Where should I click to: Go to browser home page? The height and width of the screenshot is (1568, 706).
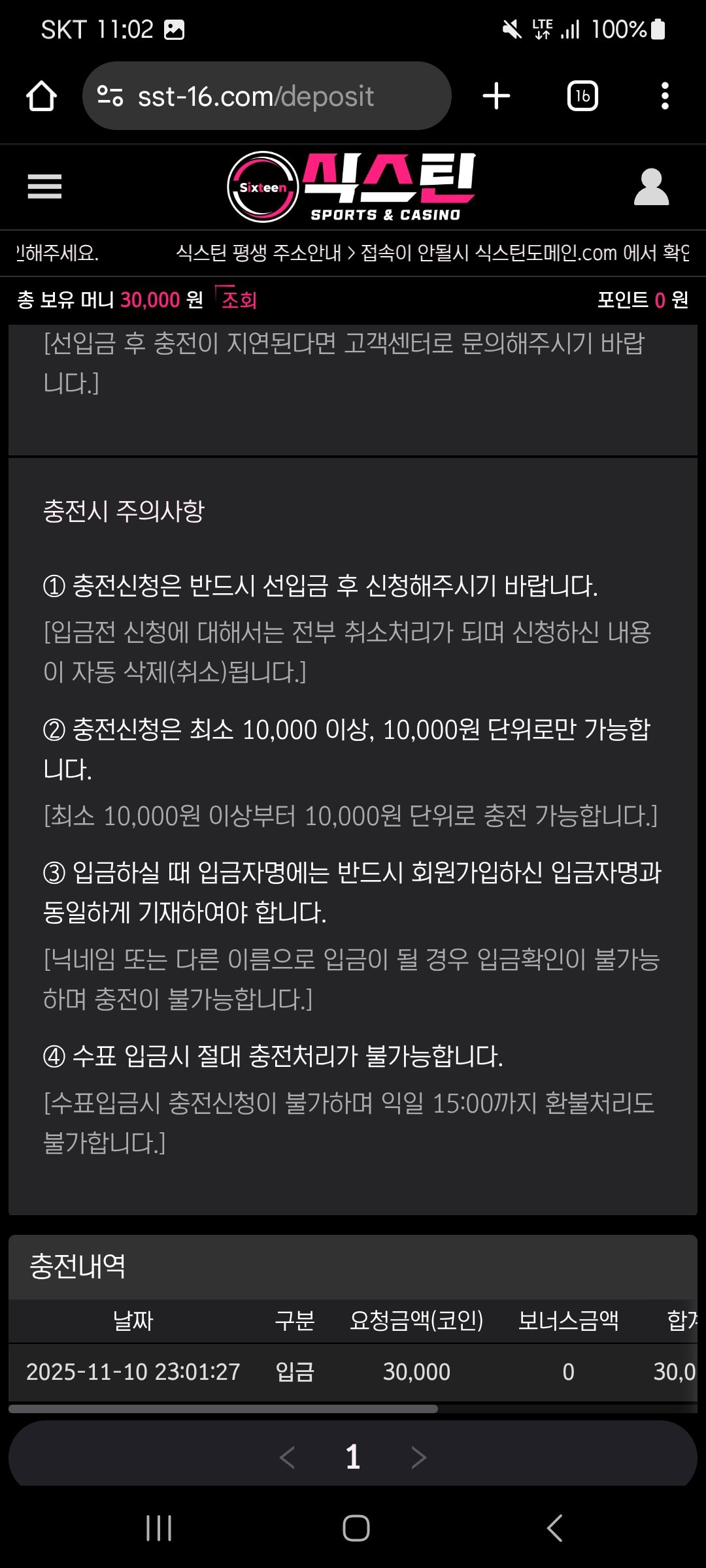[41, 97]
